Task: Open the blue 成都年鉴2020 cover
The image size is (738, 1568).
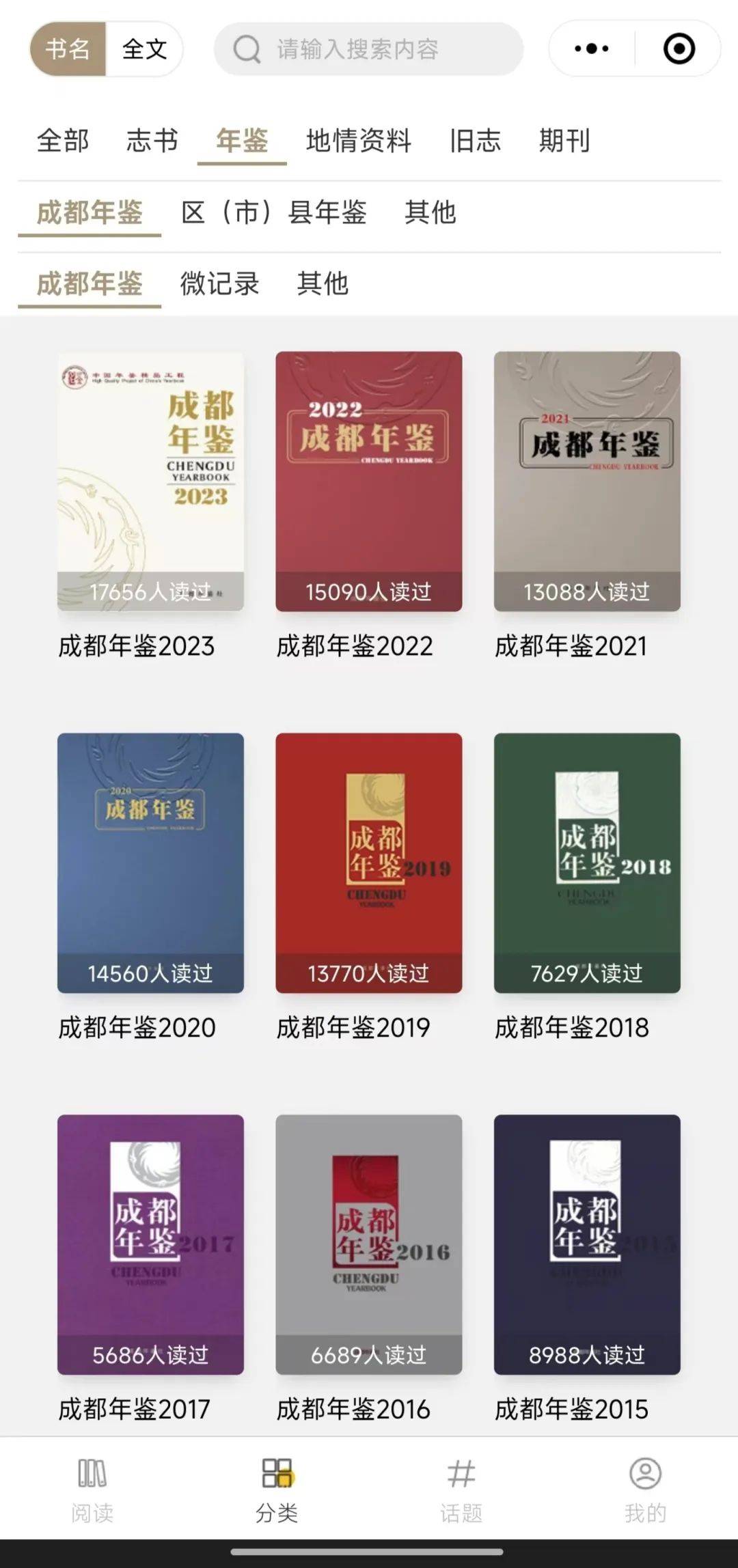Action: point(150,863)
